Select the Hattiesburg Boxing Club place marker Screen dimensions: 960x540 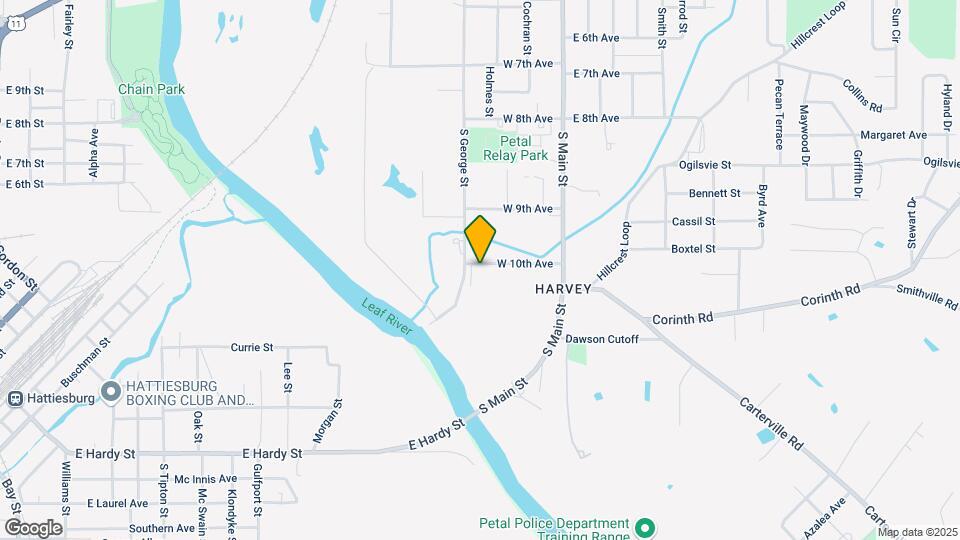[x=110, y=390]
